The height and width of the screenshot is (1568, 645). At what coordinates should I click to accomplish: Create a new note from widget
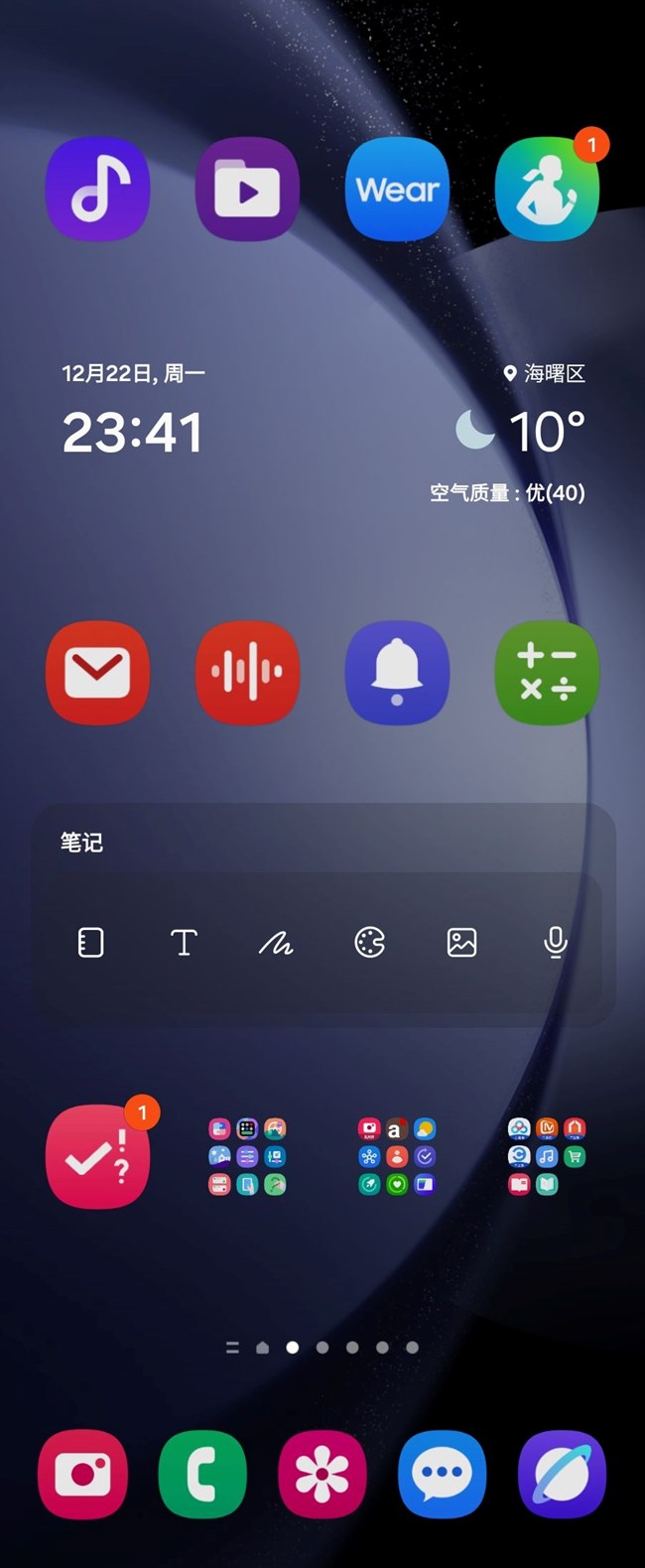pos(90,942)
